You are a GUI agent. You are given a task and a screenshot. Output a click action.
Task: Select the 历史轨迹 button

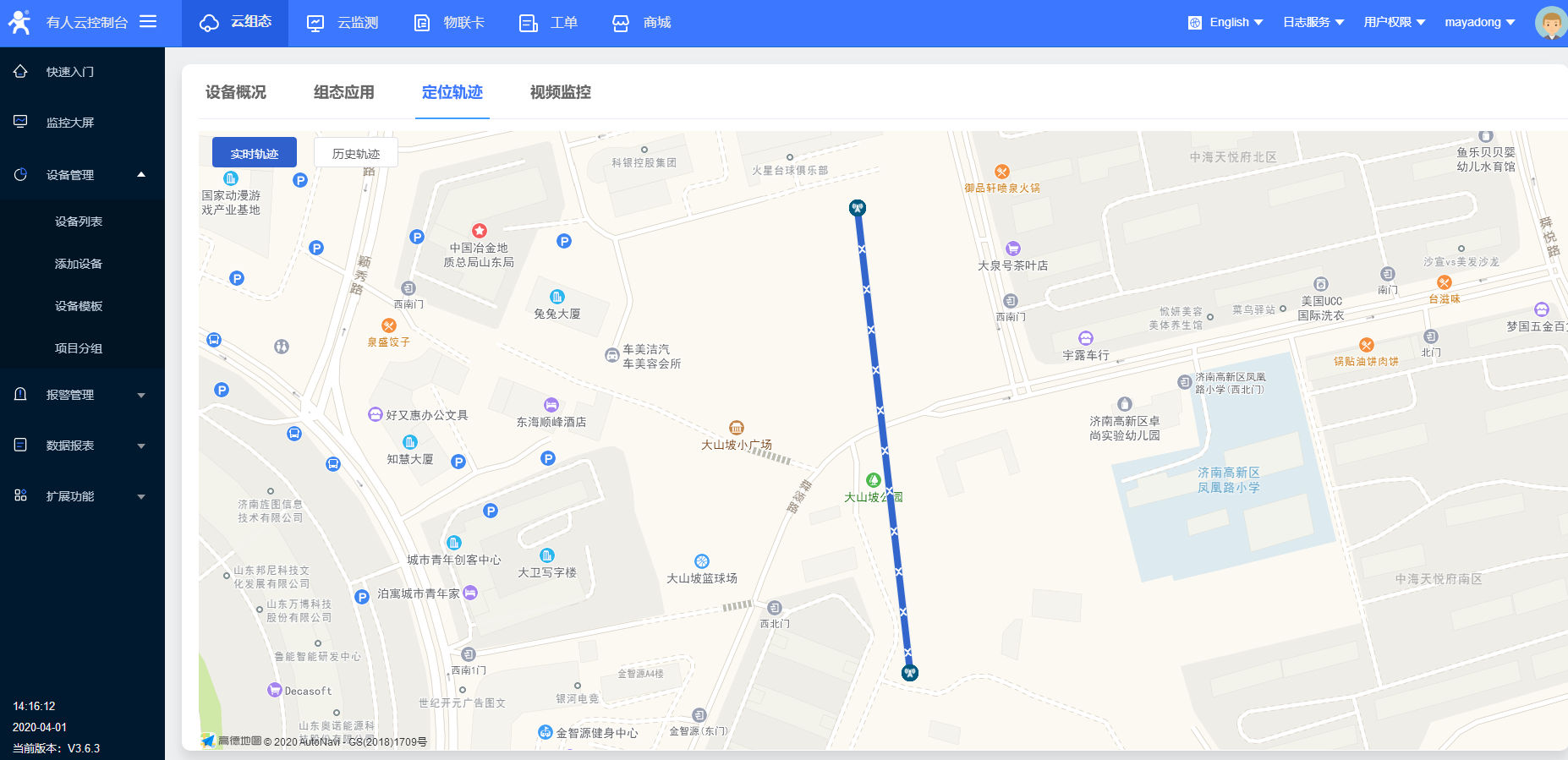pos(356,153)
